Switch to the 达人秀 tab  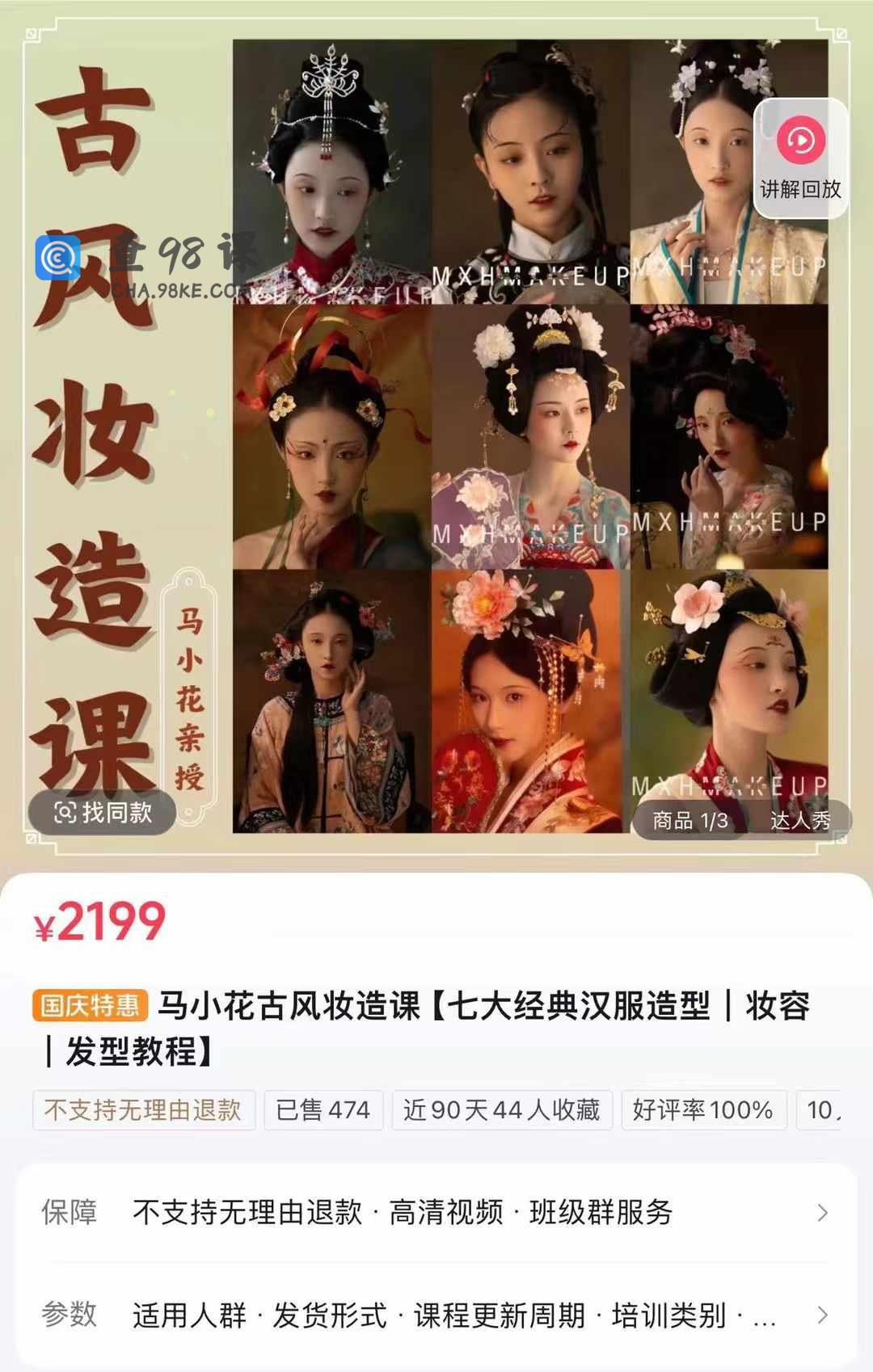coord(799,821)
